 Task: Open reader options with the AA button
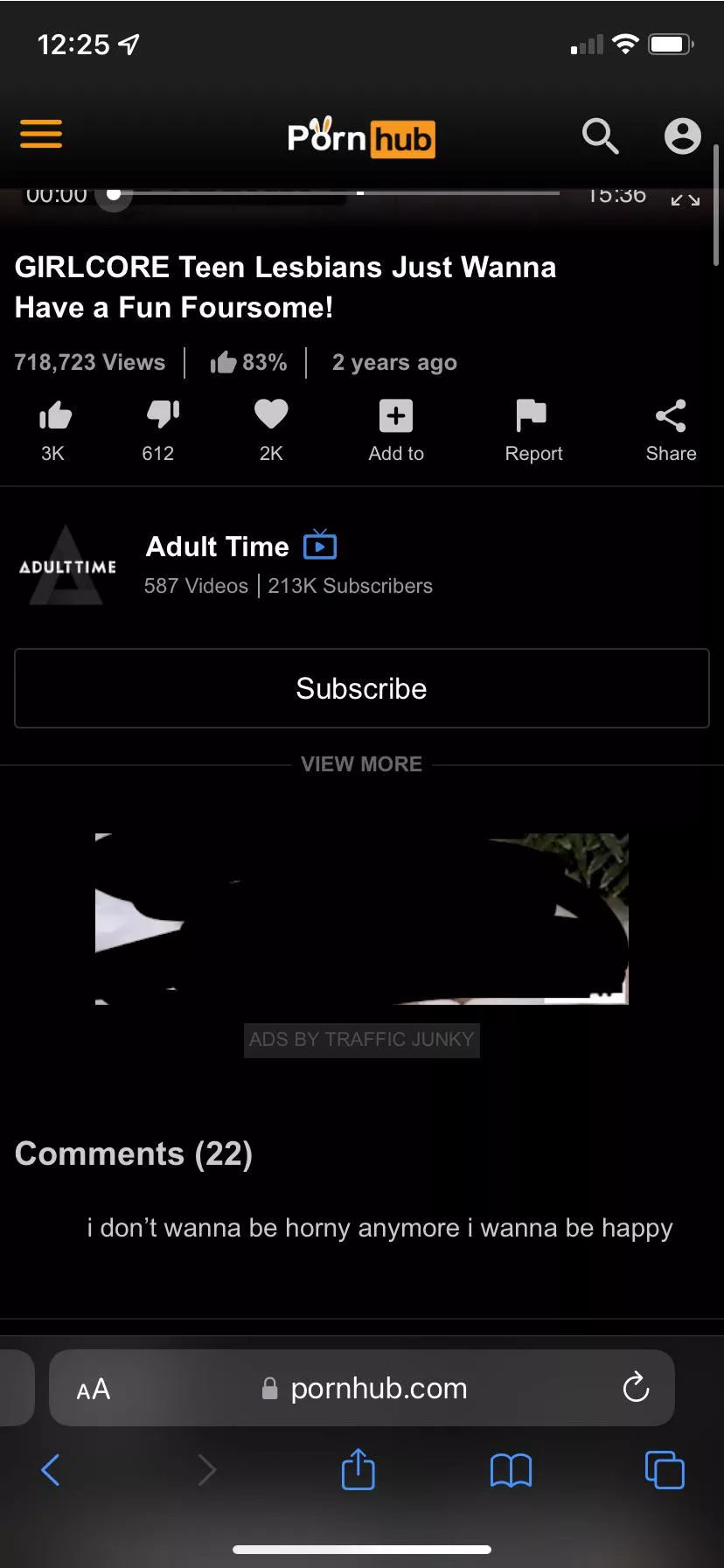click(94, 1389)
